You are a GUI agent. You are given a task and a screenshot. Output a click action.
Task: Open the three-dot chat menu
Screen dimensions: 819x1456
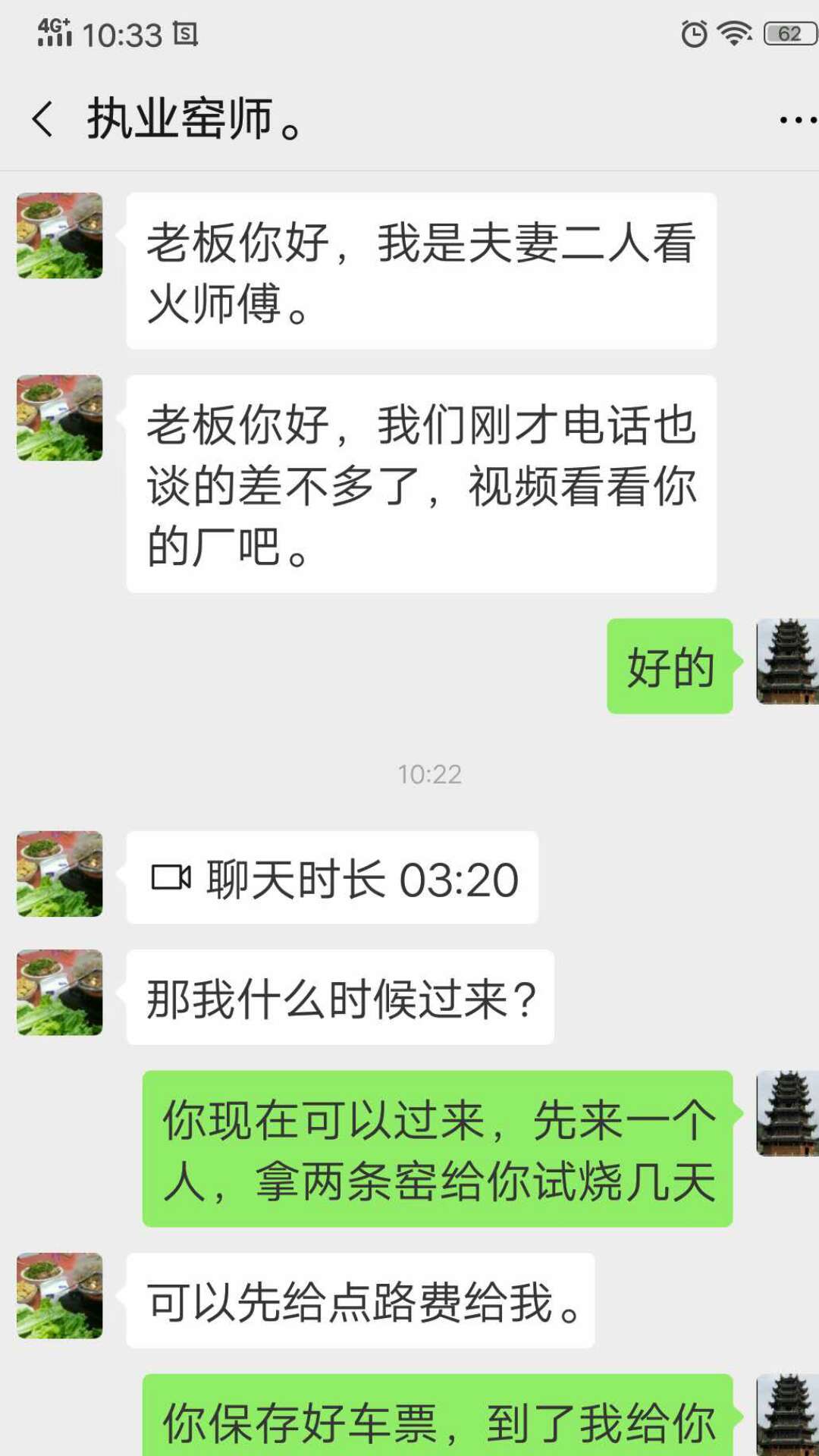(x=797, y=120)
